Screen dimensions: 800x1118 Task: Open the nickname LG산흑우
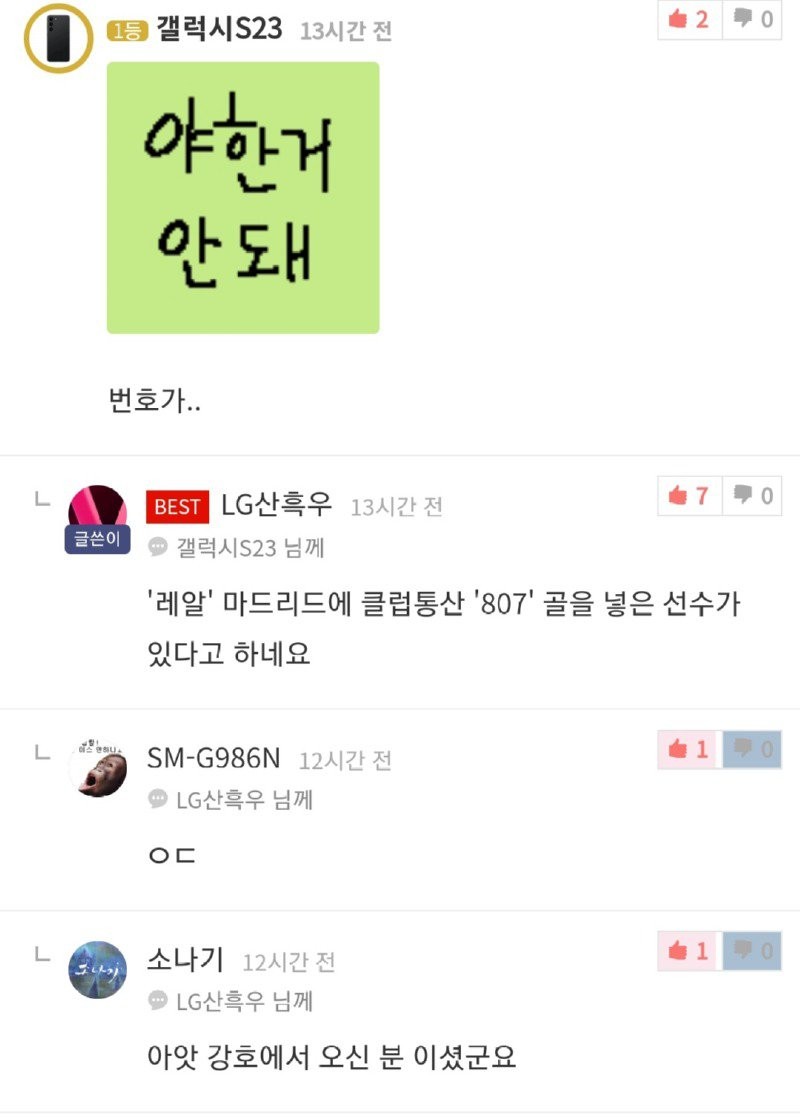tap(276, 506)
